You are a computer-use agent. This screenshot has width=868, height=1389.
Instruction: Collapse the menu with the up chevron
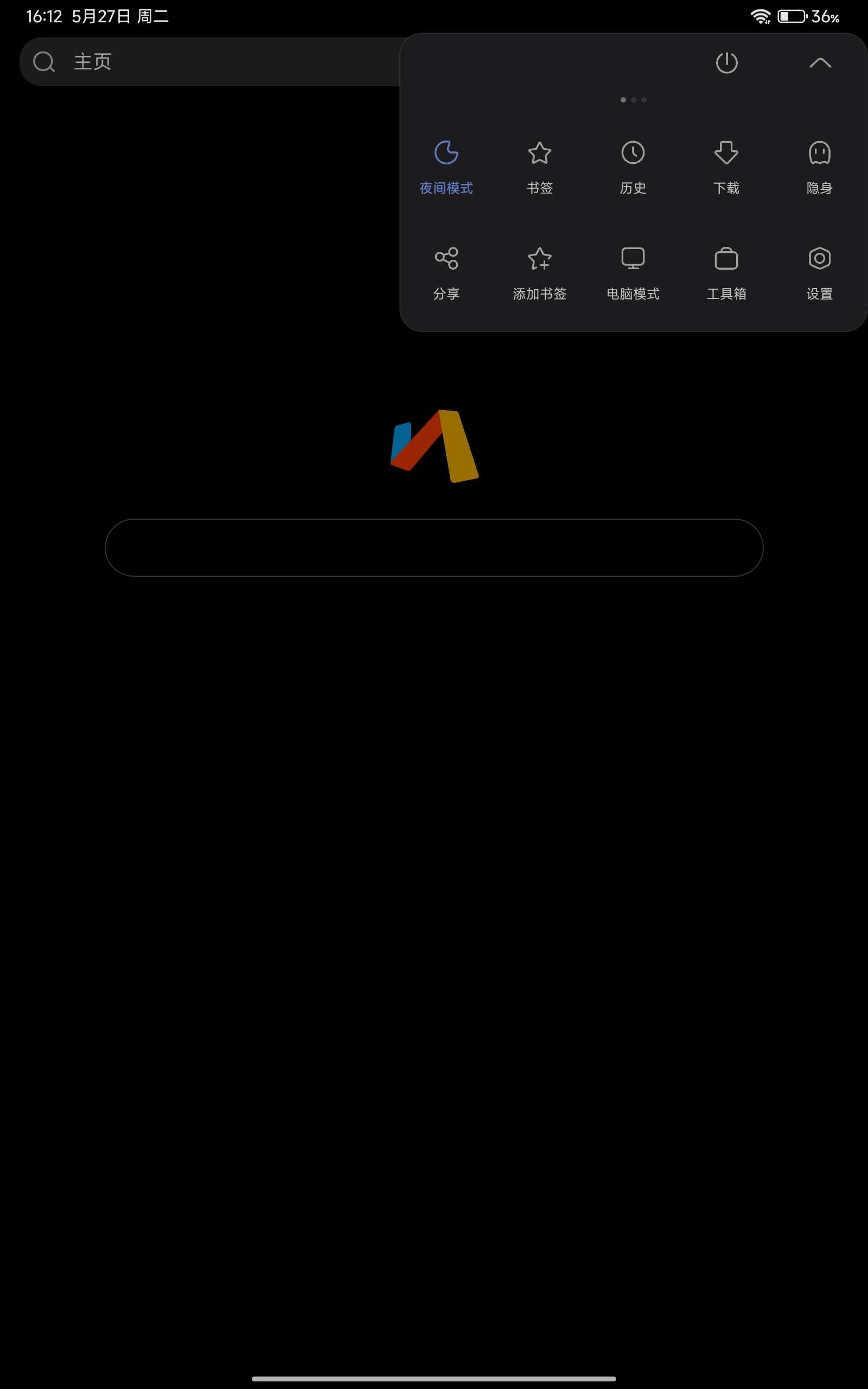click(x=820, y=62)
